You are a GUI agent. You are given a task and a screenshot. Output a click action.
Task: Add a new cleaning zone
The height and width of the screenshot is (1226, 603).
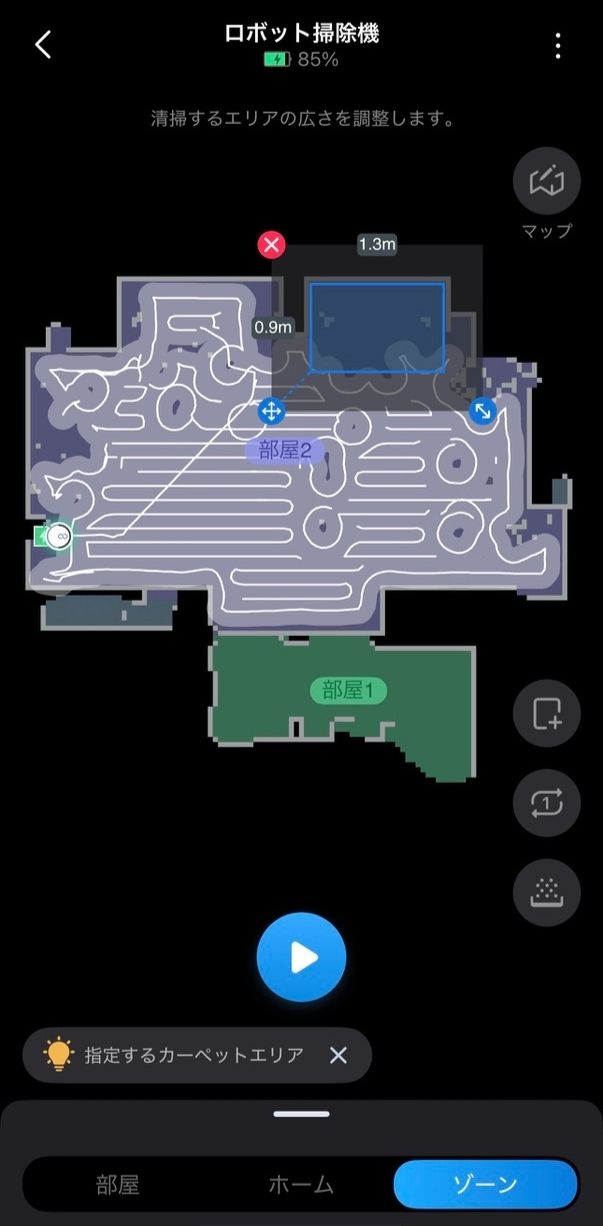tap(547, 714)
